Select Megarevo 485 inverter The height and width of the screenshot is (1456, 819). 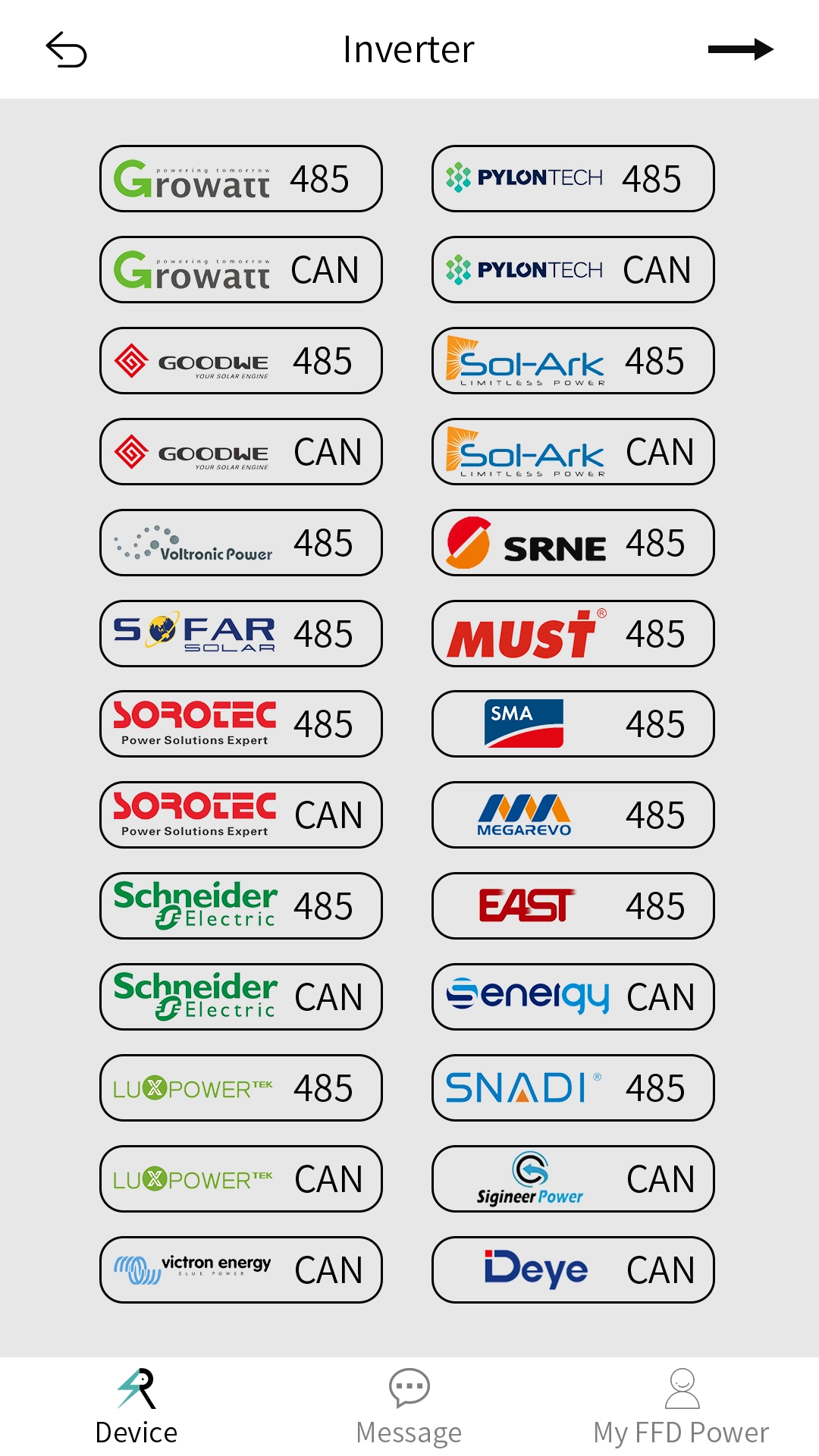click(573, 815)
